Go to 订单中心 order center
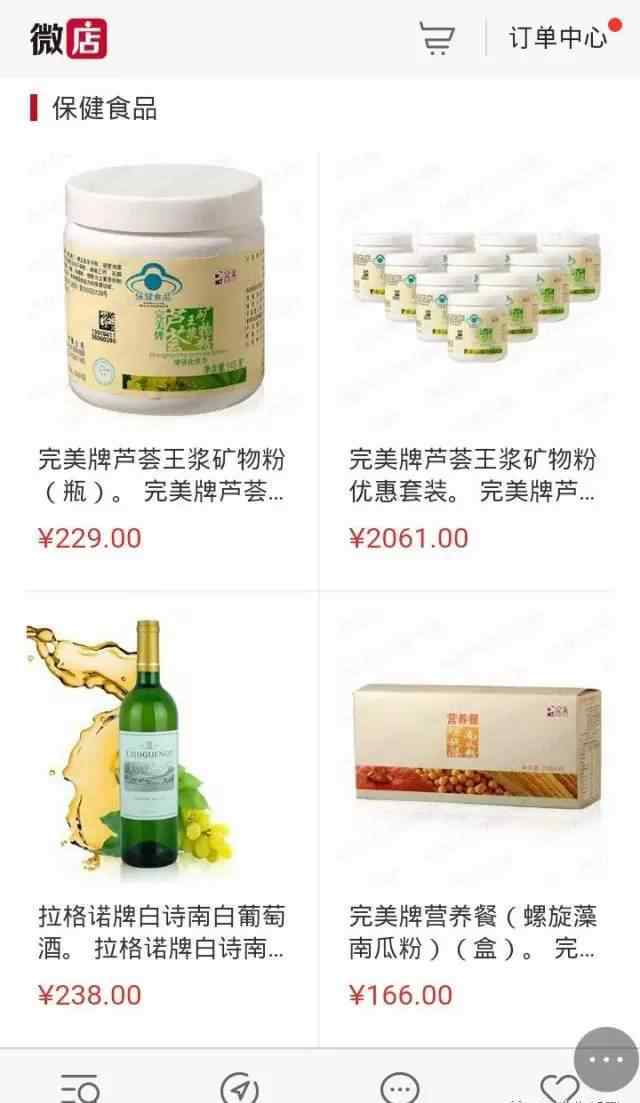This screenshot has width=640, height=1103. (x=558, y=37)
